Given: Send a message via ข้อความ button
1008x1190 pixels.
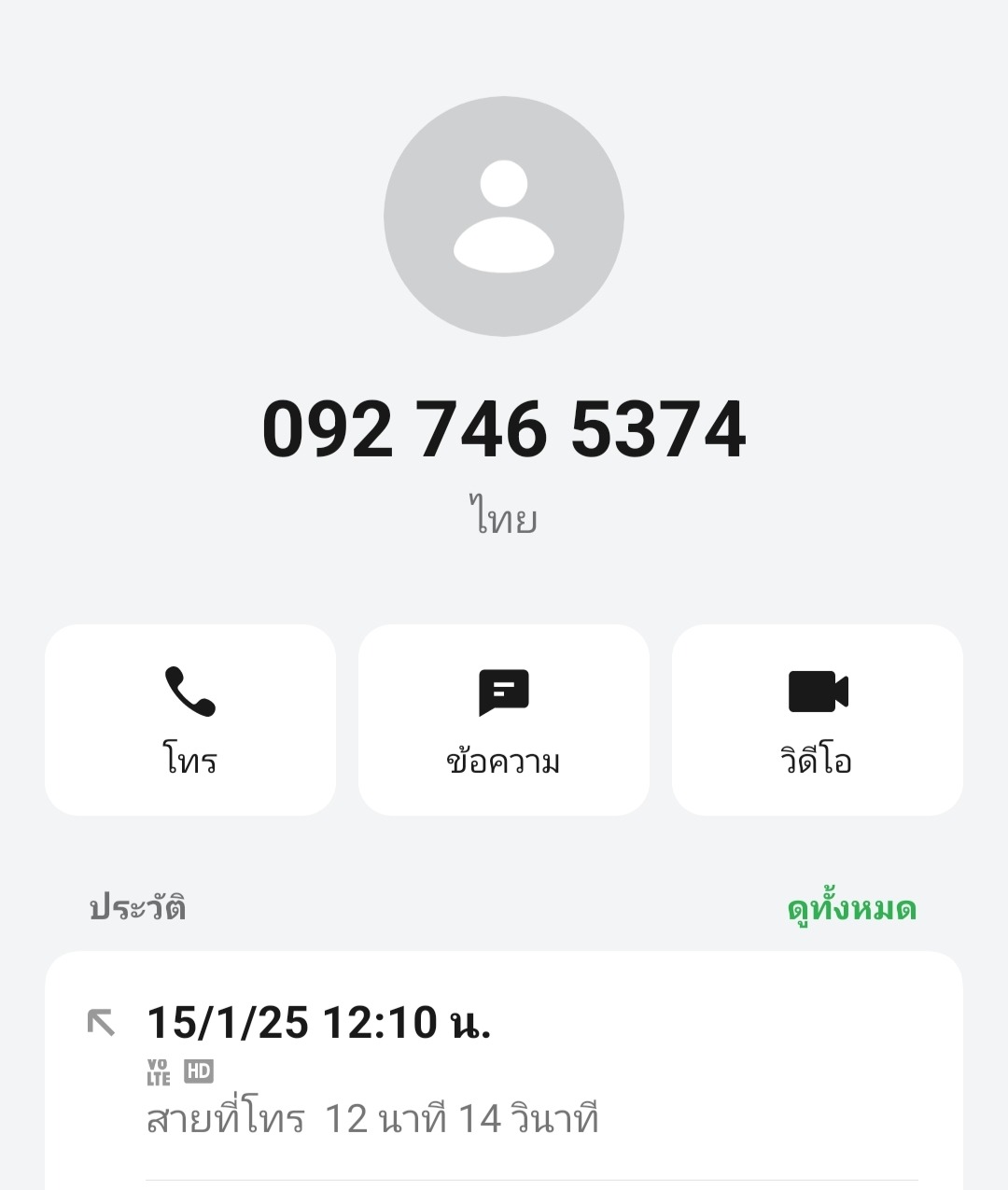Looking at the screenshot, I should pyautogui.click(x=504, y=720).
